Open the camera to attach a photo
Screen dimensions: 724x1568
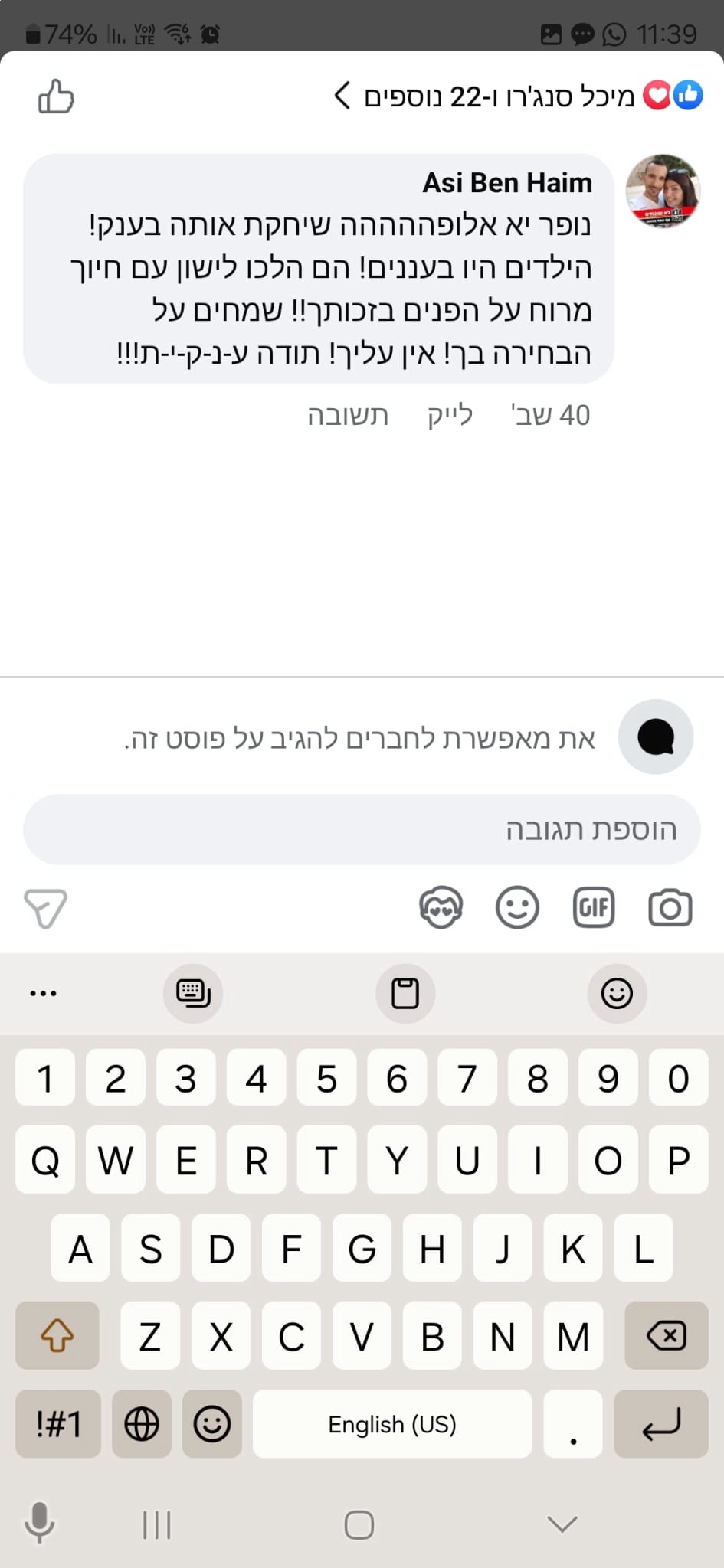[x=670, y=907]
